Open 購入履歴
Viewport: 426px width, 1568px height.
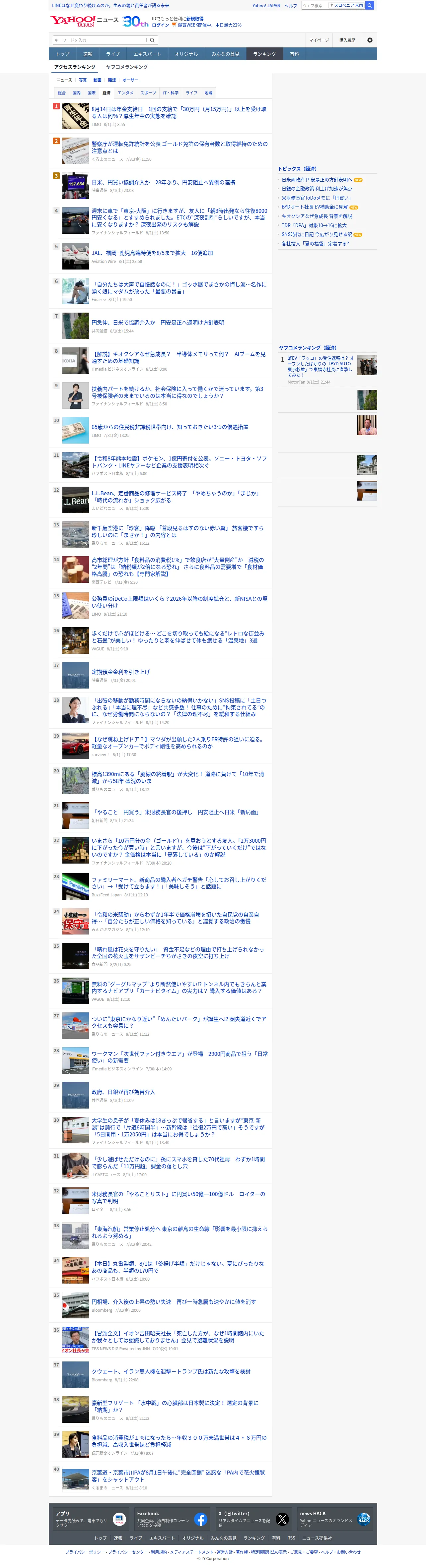(x=347, y=40)
